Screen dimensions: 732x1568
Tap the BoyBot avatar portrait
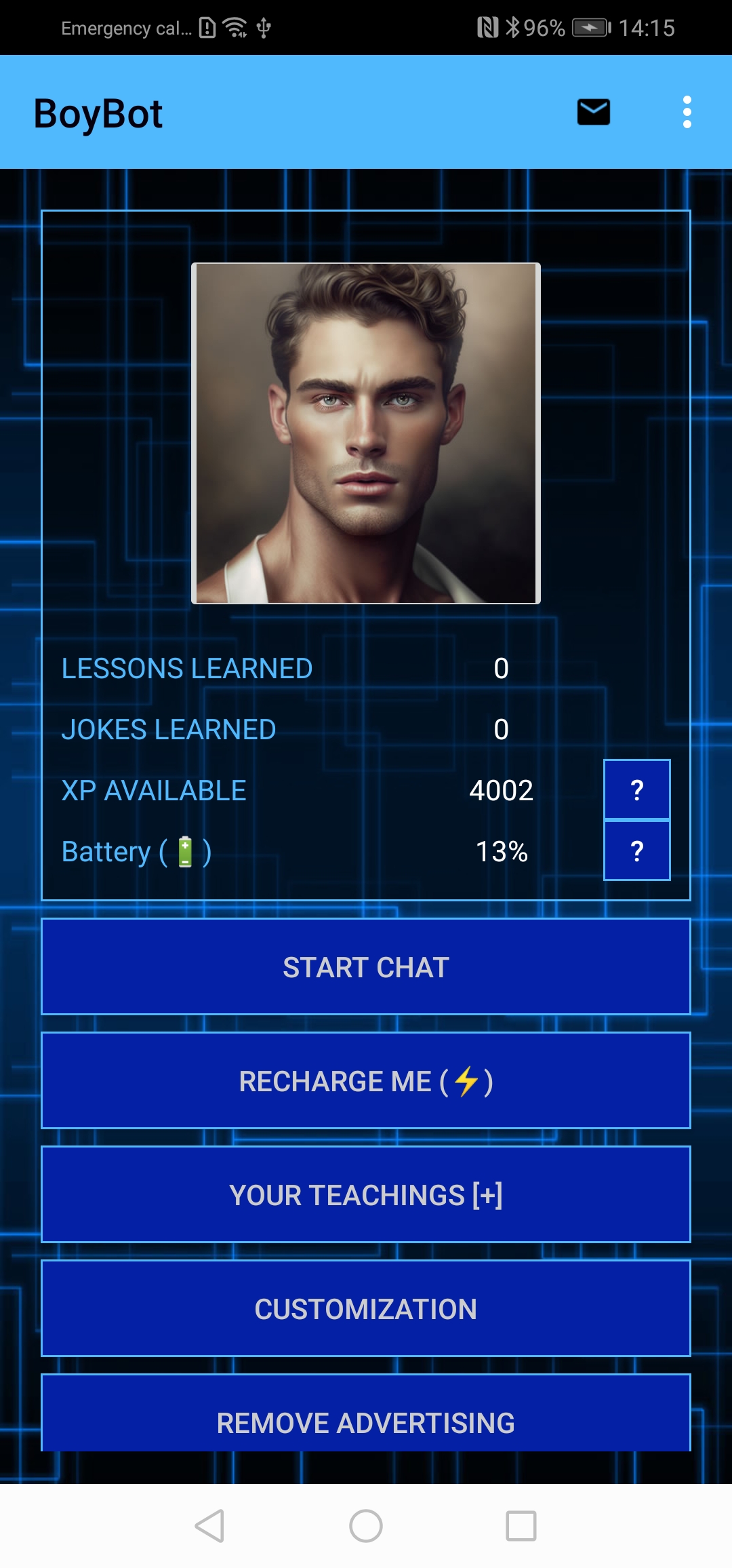(x=366, y=433)
